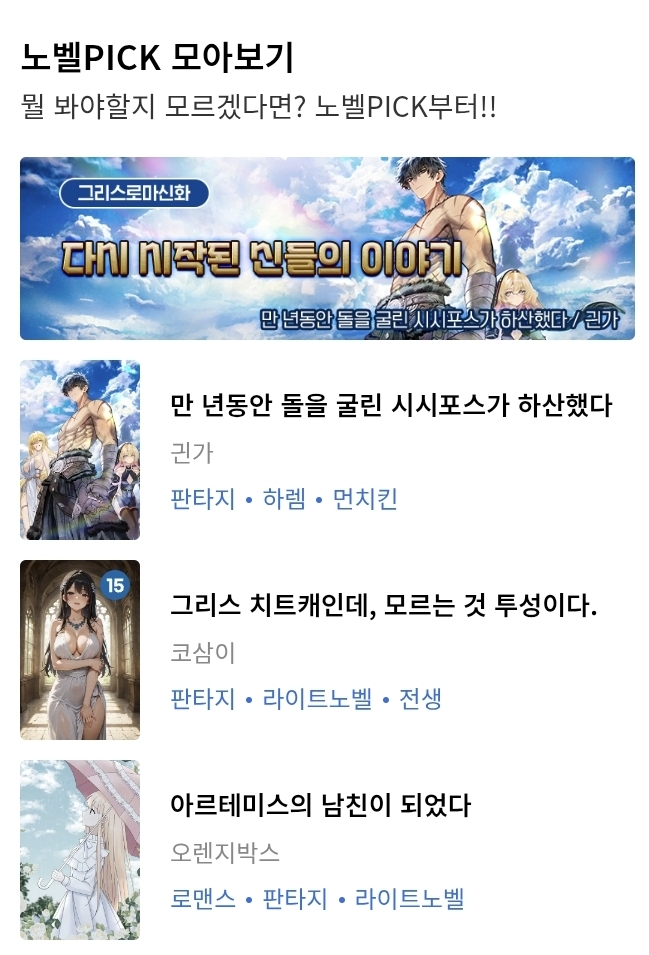Tap 라이트노벨 tag under 아르테미스의 남친이 되었다
The height and width of the screenshot is (955, 649).
coord(410,899)
